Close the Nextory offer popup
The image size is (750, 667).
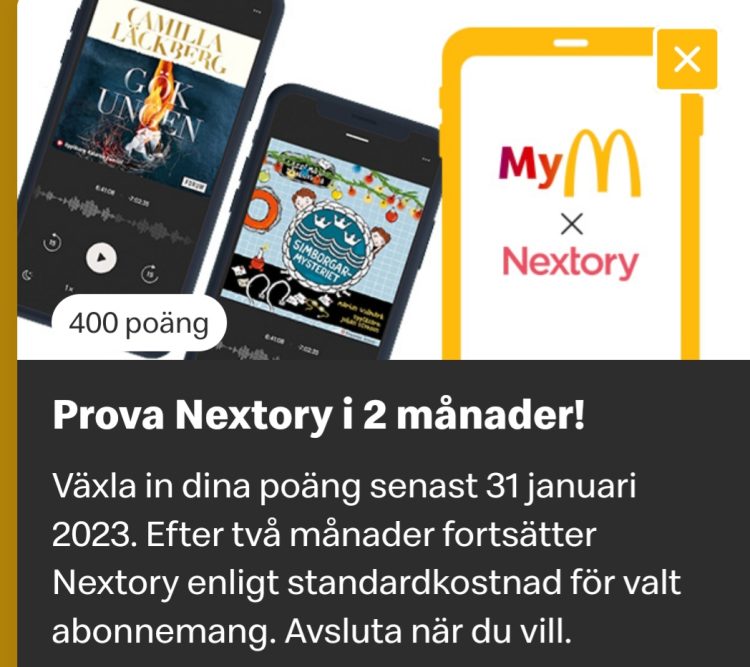click(687, 60)
